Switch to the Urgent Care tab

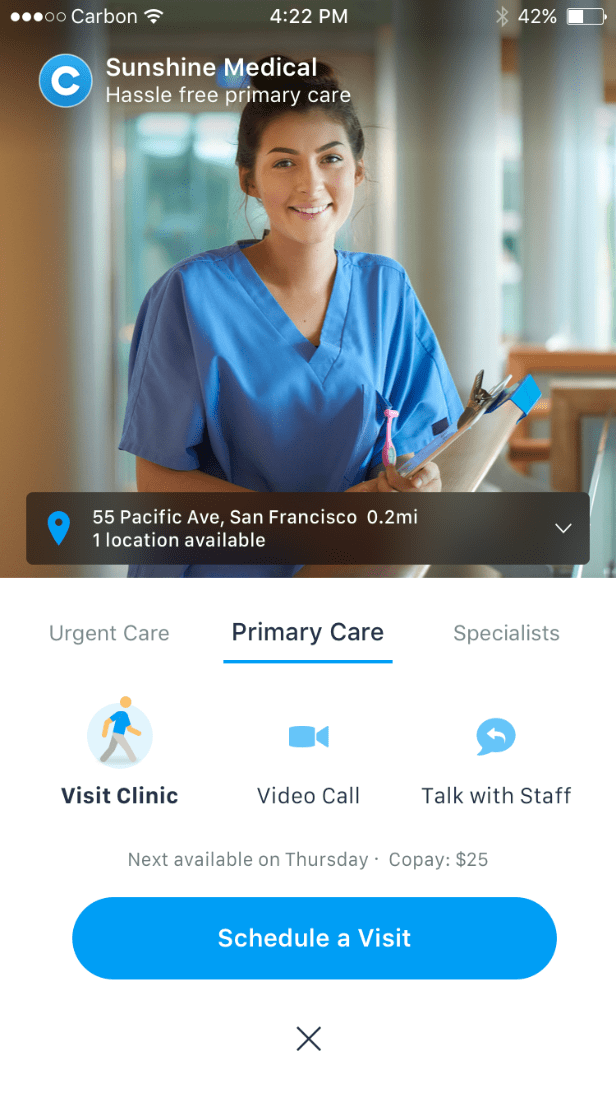[x=109, y=634]
